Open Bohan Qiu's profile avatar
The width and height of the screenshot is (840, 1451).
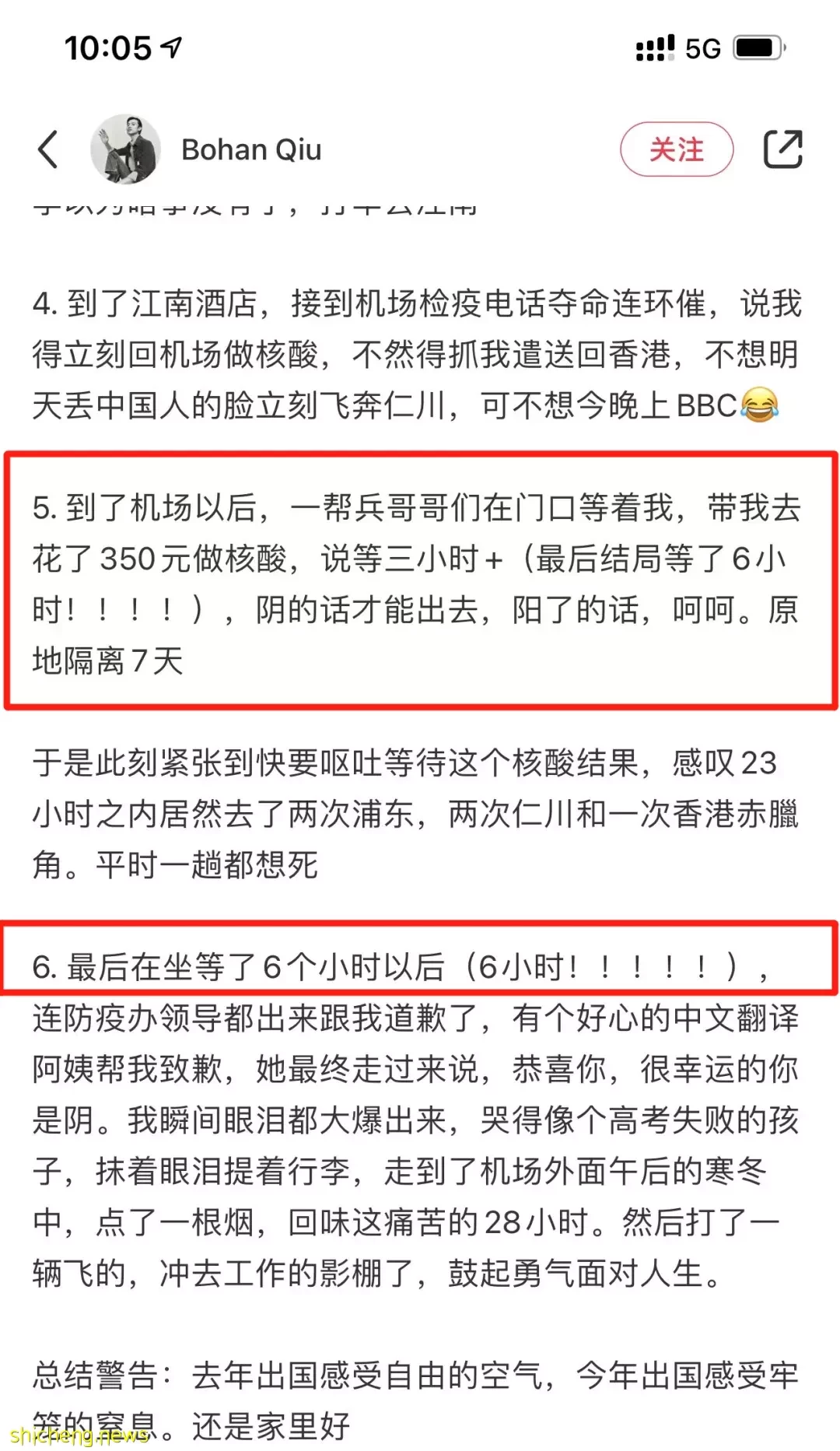coord(125,149)
